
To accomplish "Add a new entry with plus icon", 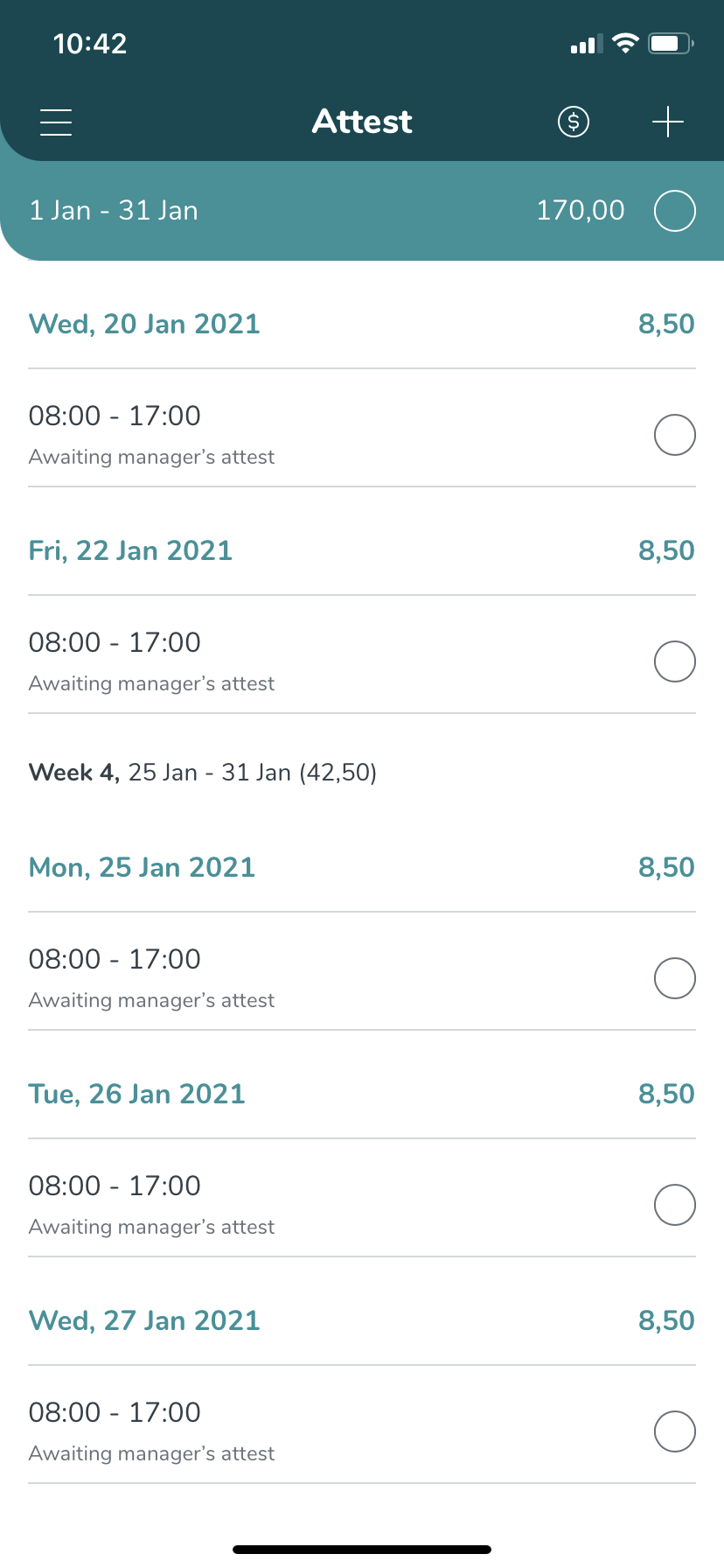I will [668, 122].
